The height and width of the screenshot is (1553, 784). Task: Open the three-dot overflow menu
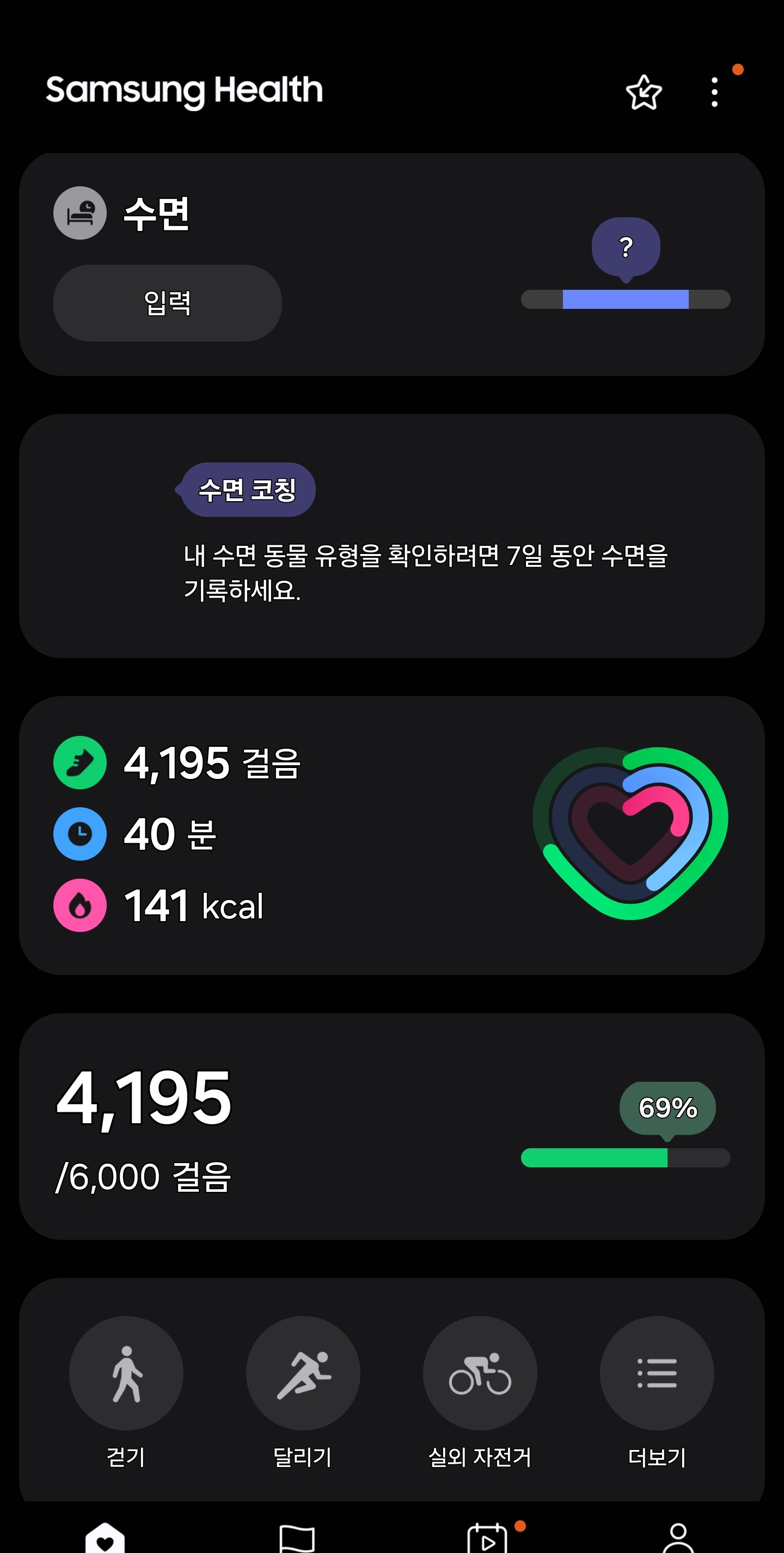[x=714, y=92]
